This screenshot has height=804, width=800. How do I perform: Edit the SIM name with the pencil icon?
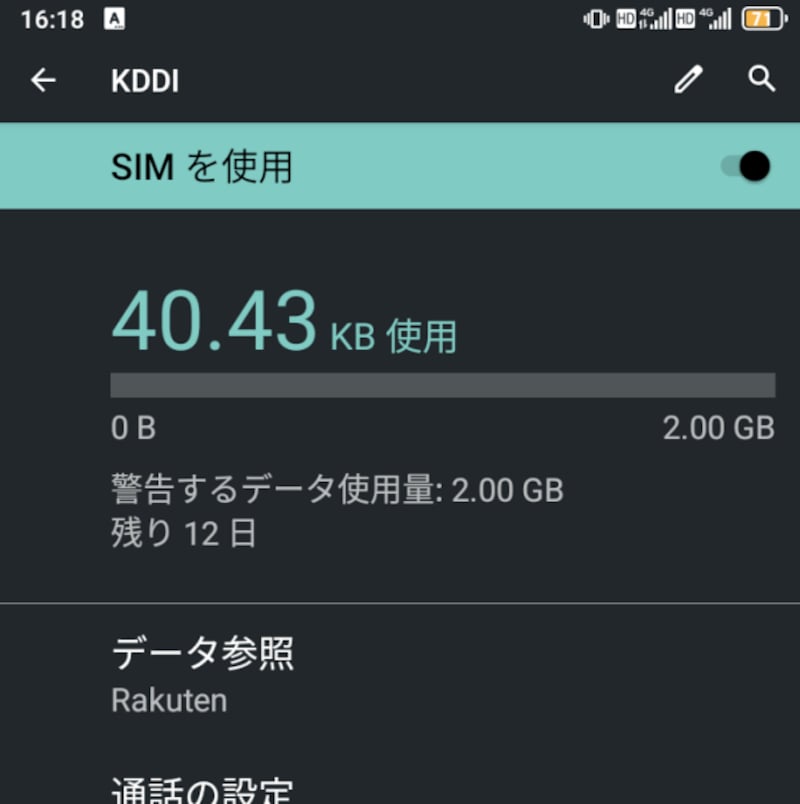[688, 80]
